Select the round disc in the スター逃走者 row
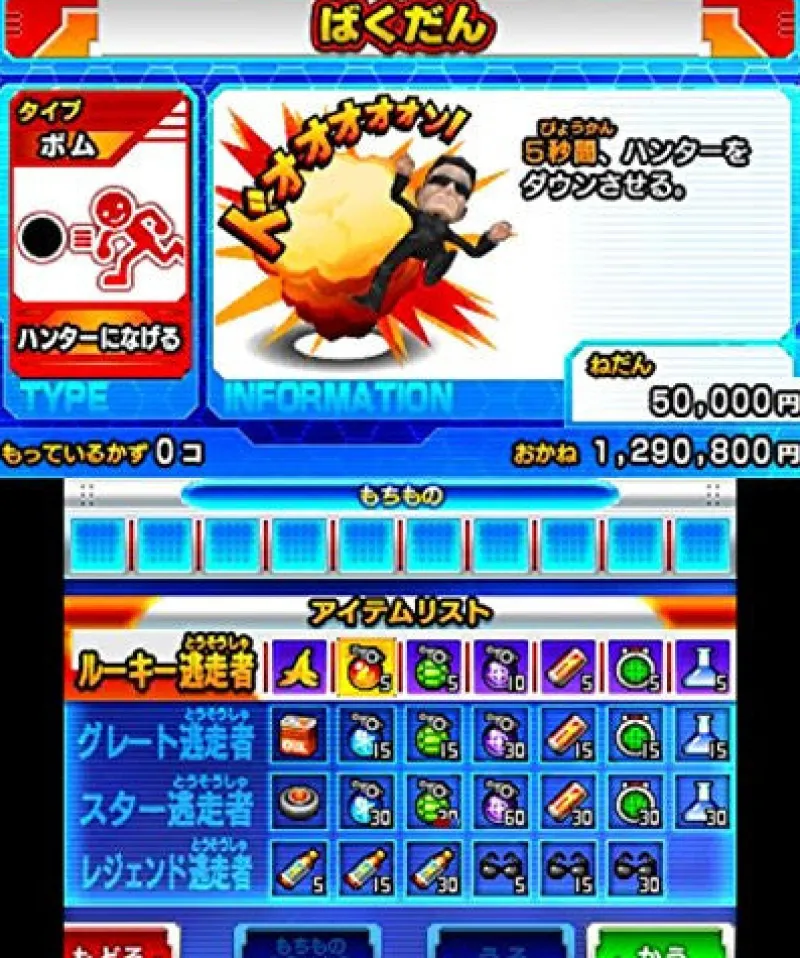This screenshot has height=958, width=800. (300, 802)
